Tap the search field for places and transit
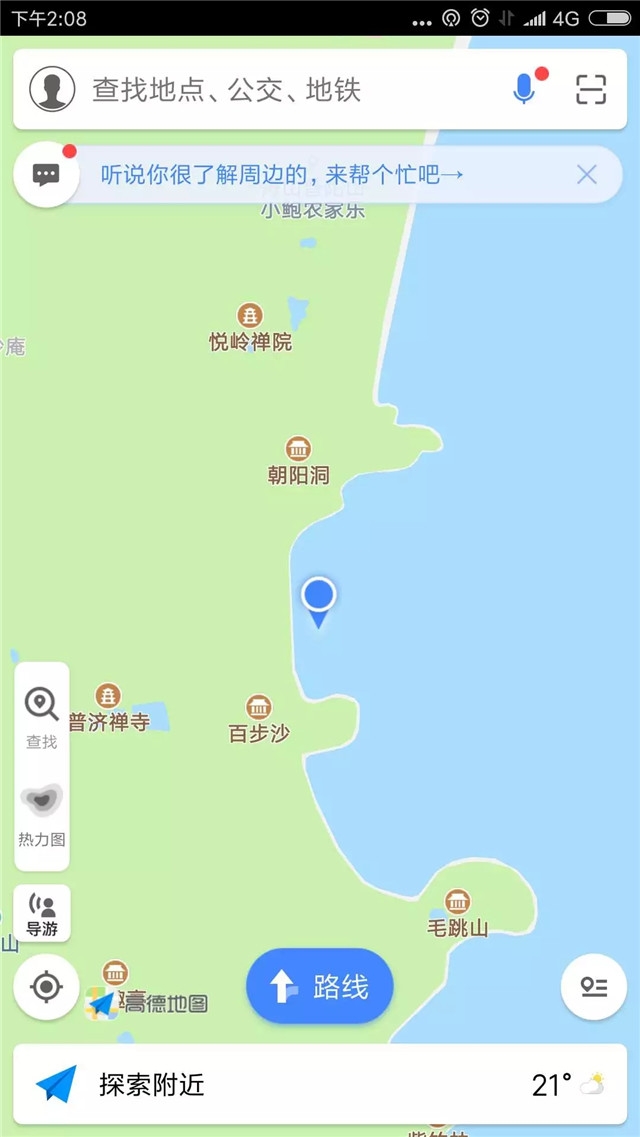The width and height of the screenshot is (640, 1137). click(290, 90)
